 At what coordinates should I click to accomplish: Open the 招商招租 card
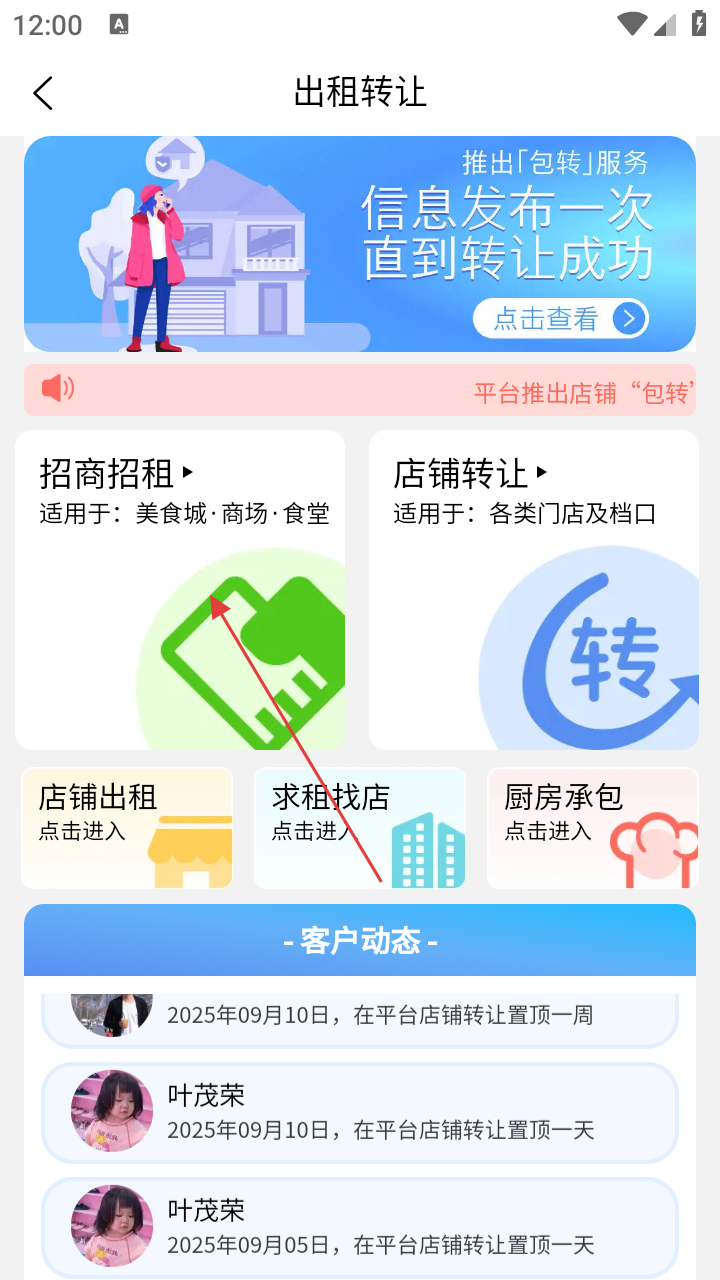coord(180,589)
